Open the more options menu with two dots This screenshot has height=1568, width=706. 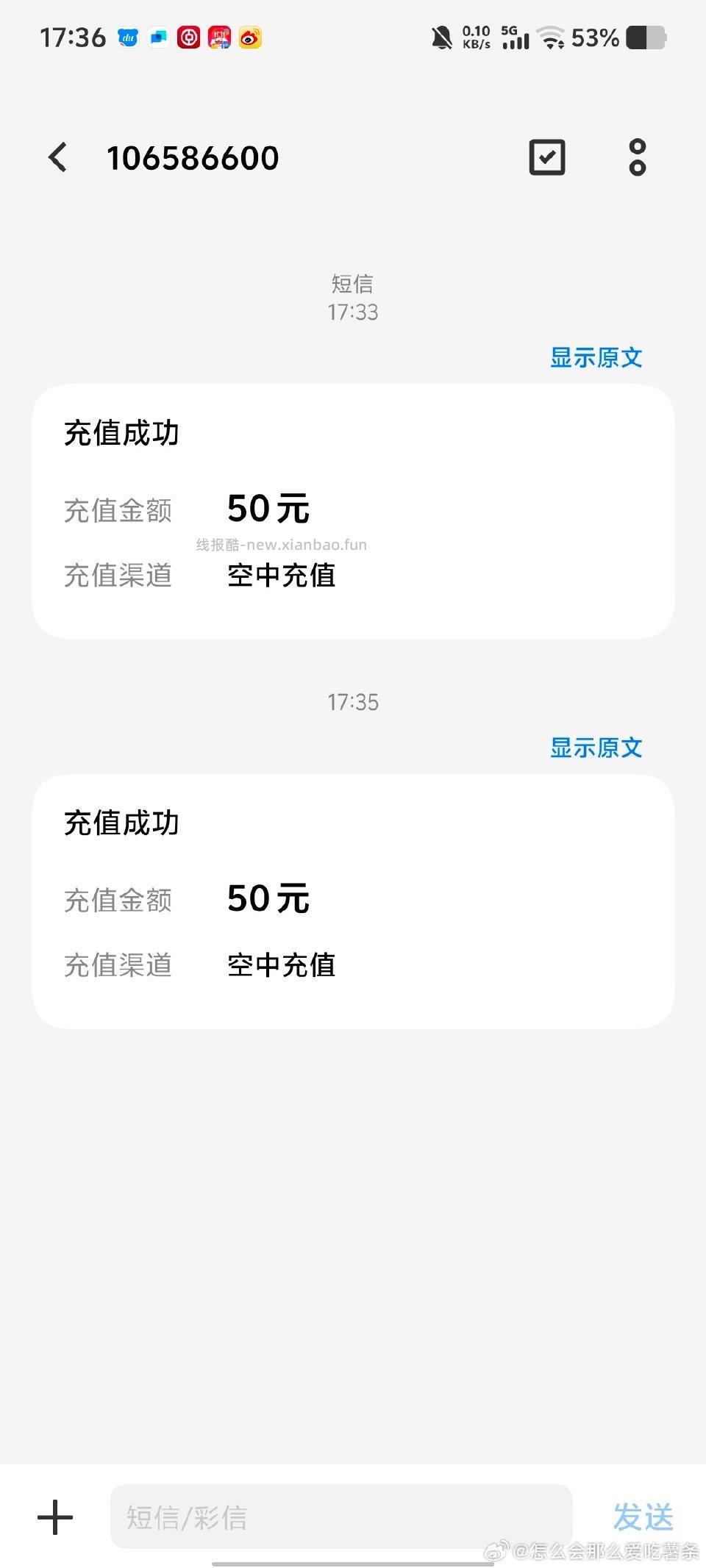(637, 157)
